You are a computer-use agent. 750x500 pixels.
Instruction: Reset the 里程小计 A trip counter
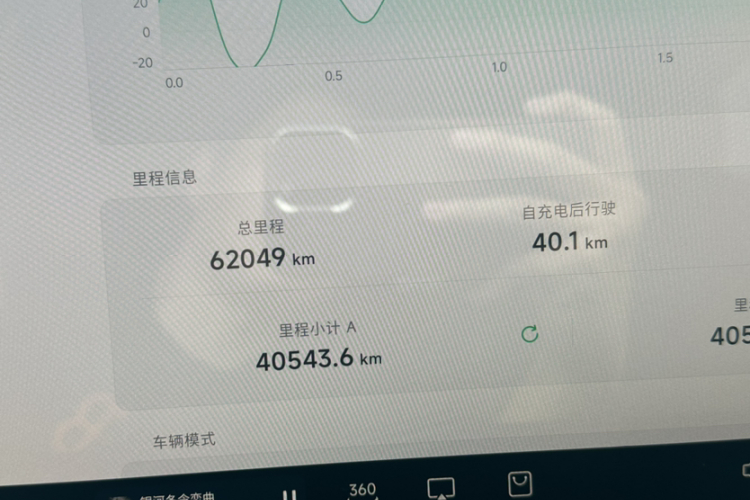click(530, 334)
